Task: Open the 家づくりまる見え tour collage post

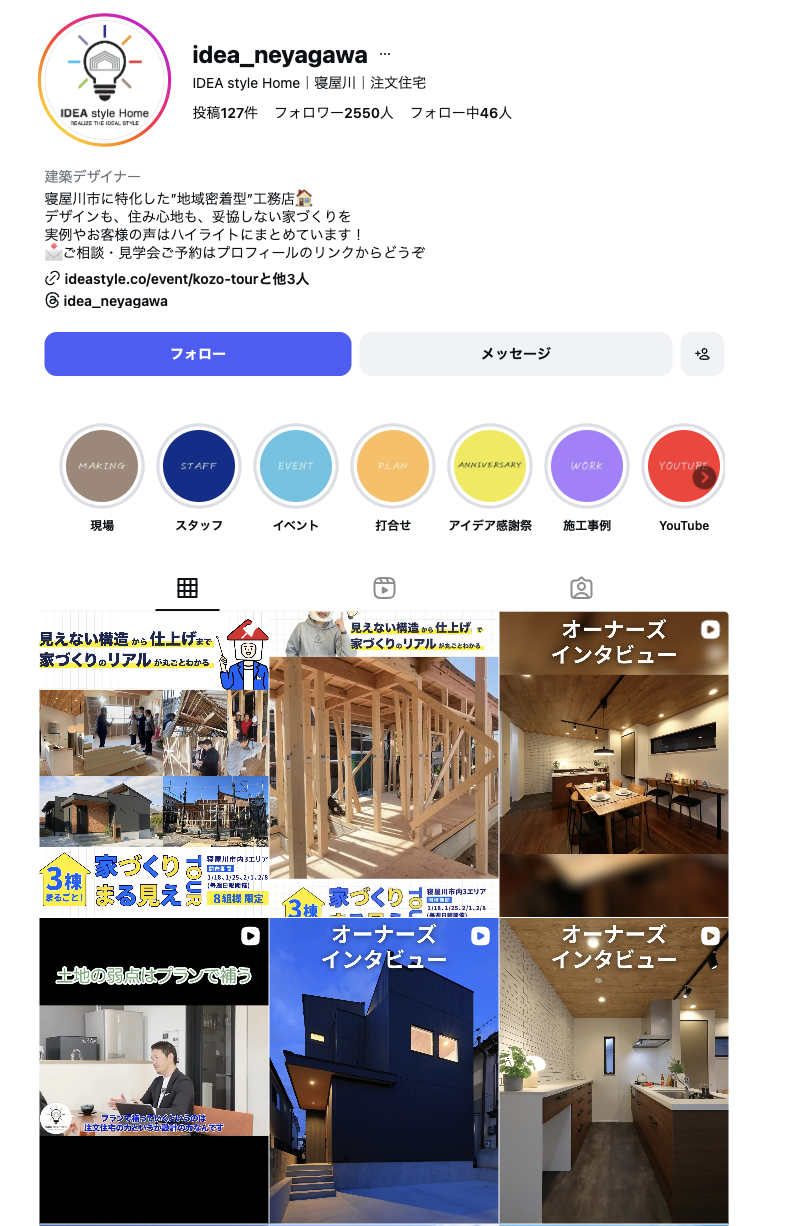Action: coord(154,764)
